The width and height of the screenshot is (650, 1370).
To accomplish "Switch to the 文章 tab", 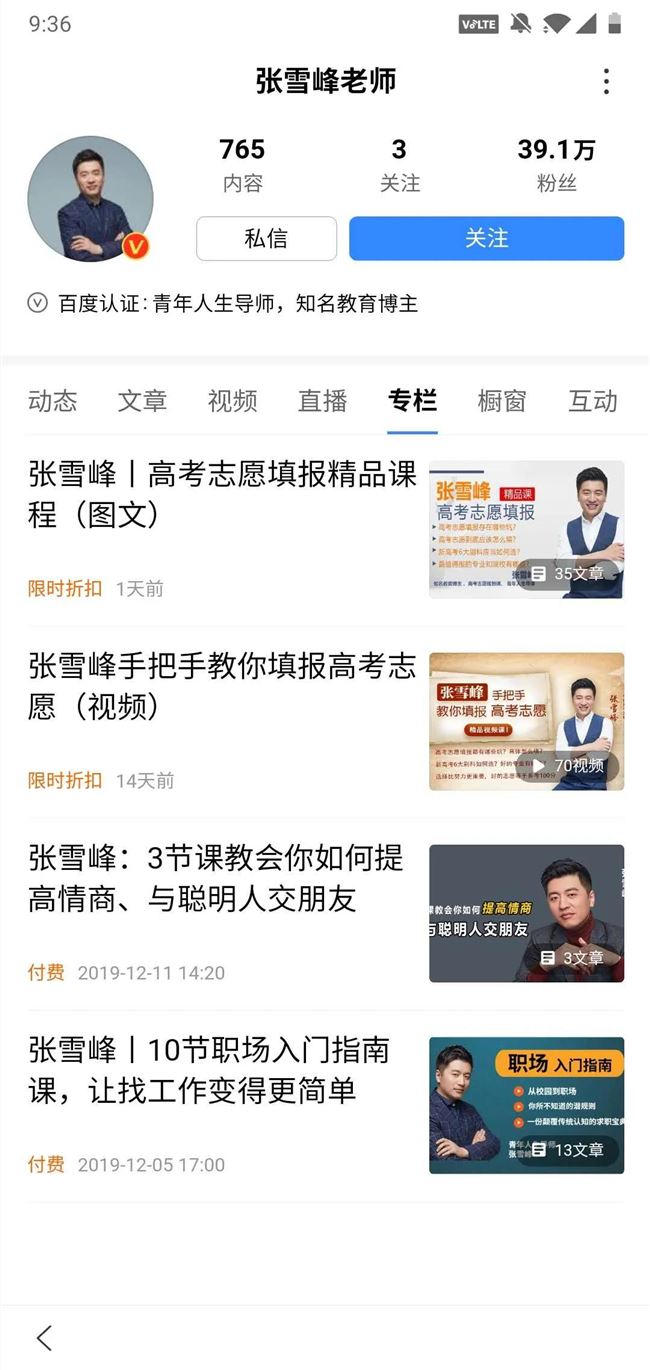I will click(x=142, y=401).
